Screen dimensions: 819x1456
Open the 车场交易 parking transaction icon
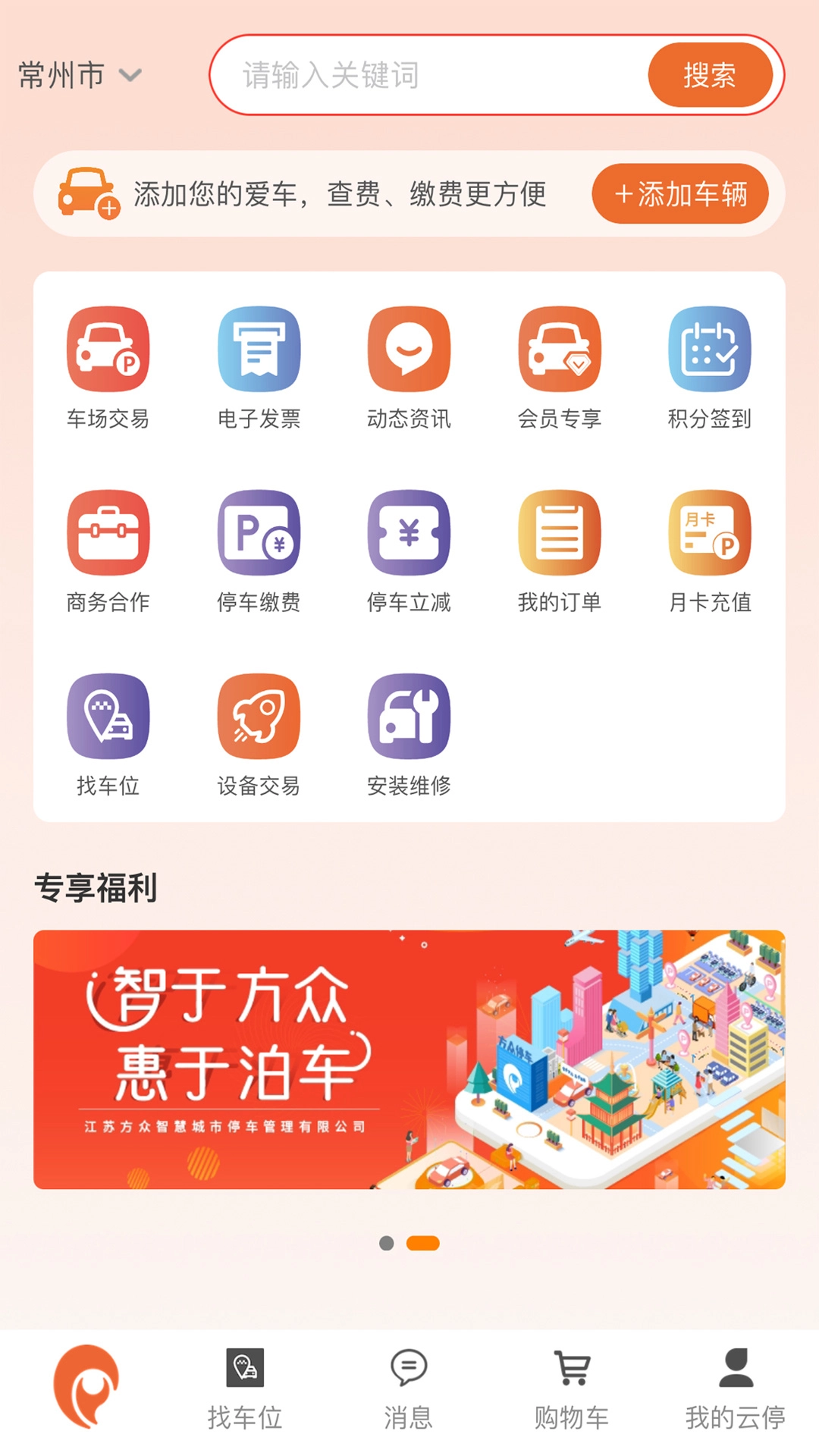[108, 351]
